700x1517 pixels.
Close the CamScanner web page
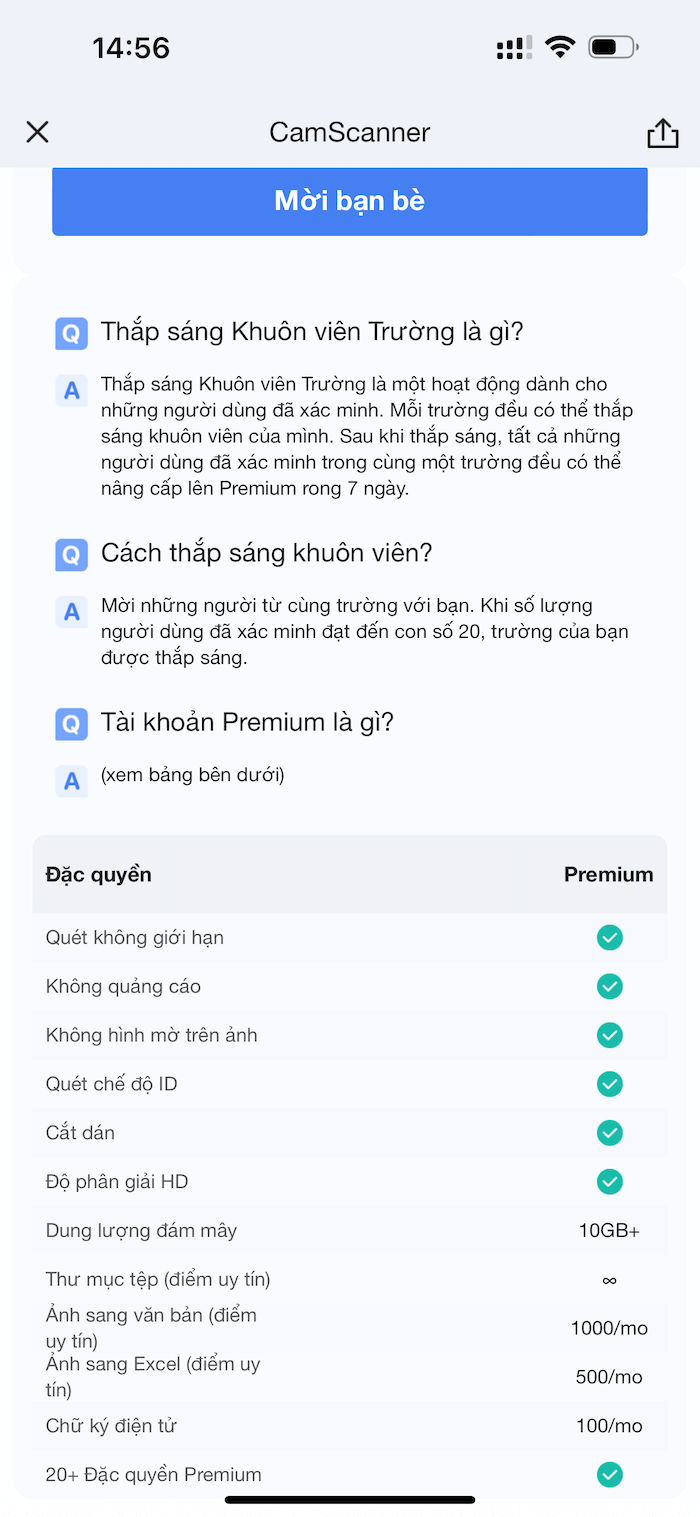point(37,132)
